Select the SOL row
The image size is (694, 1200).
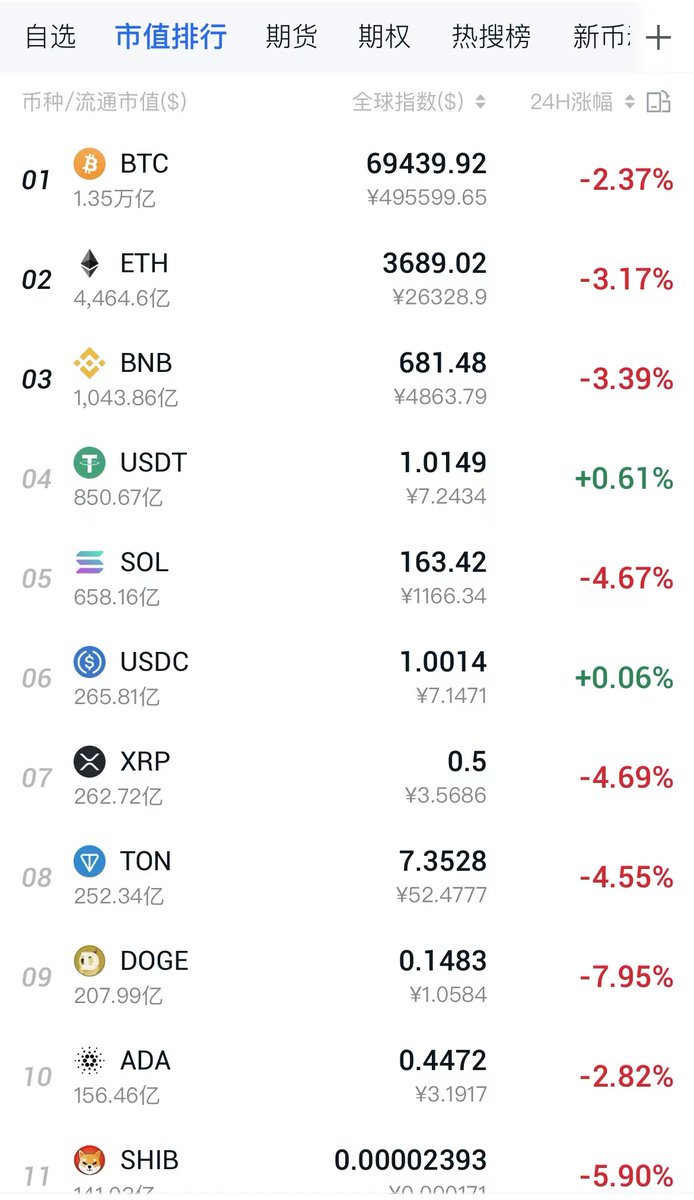click(347, 579)
